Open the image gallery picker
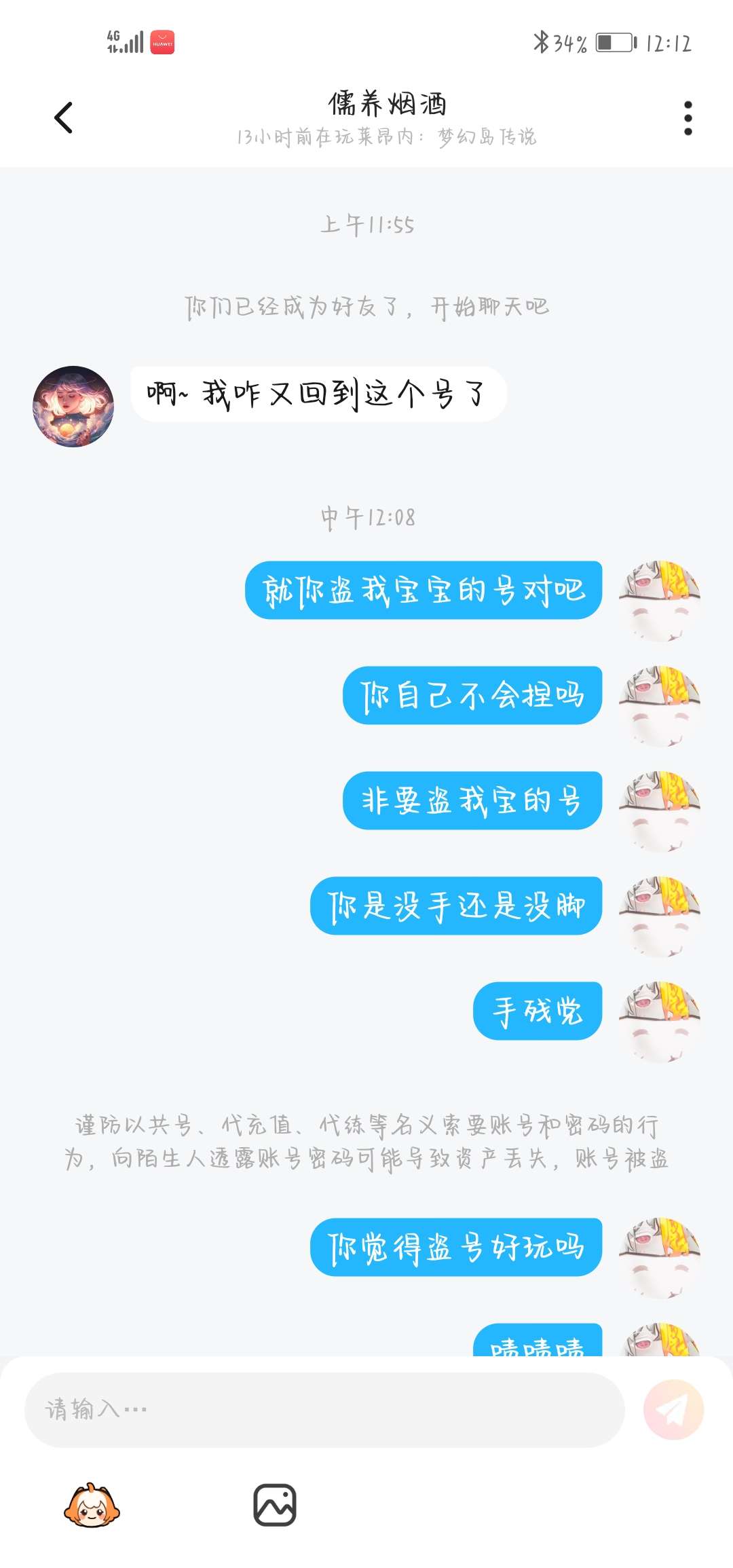Viewport: 733px width, 1568px height. tap(275, 1505)
